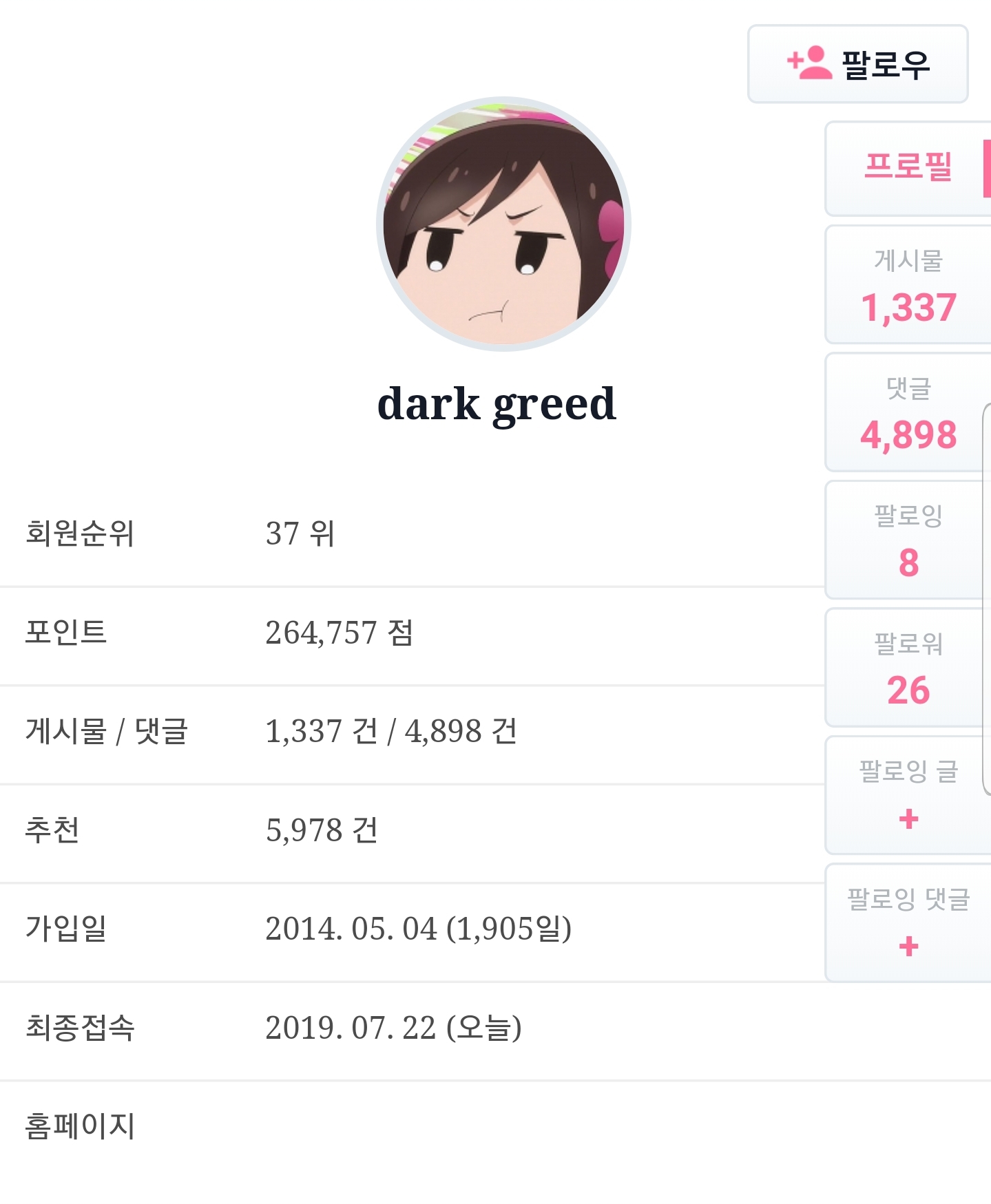This screenshot has height=1204, width=991.
Task: Open the 게시물 tab showing 1,337
Action: point(908,285)
